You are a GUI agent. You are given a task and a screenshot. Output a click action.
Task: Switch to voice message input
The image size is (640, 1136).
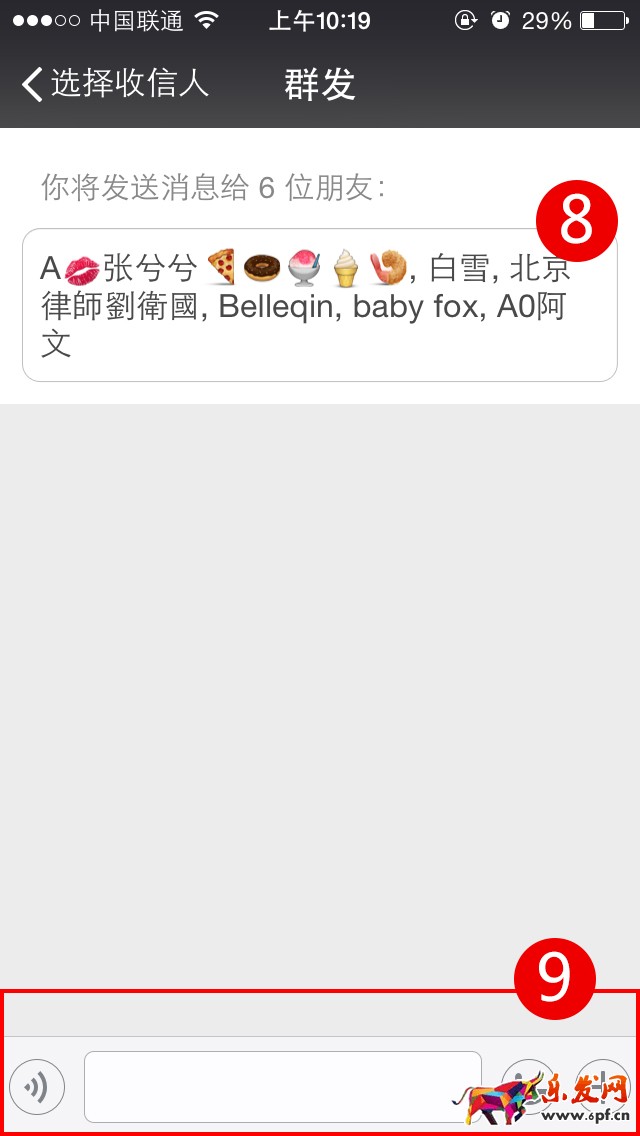[37, 1086]
